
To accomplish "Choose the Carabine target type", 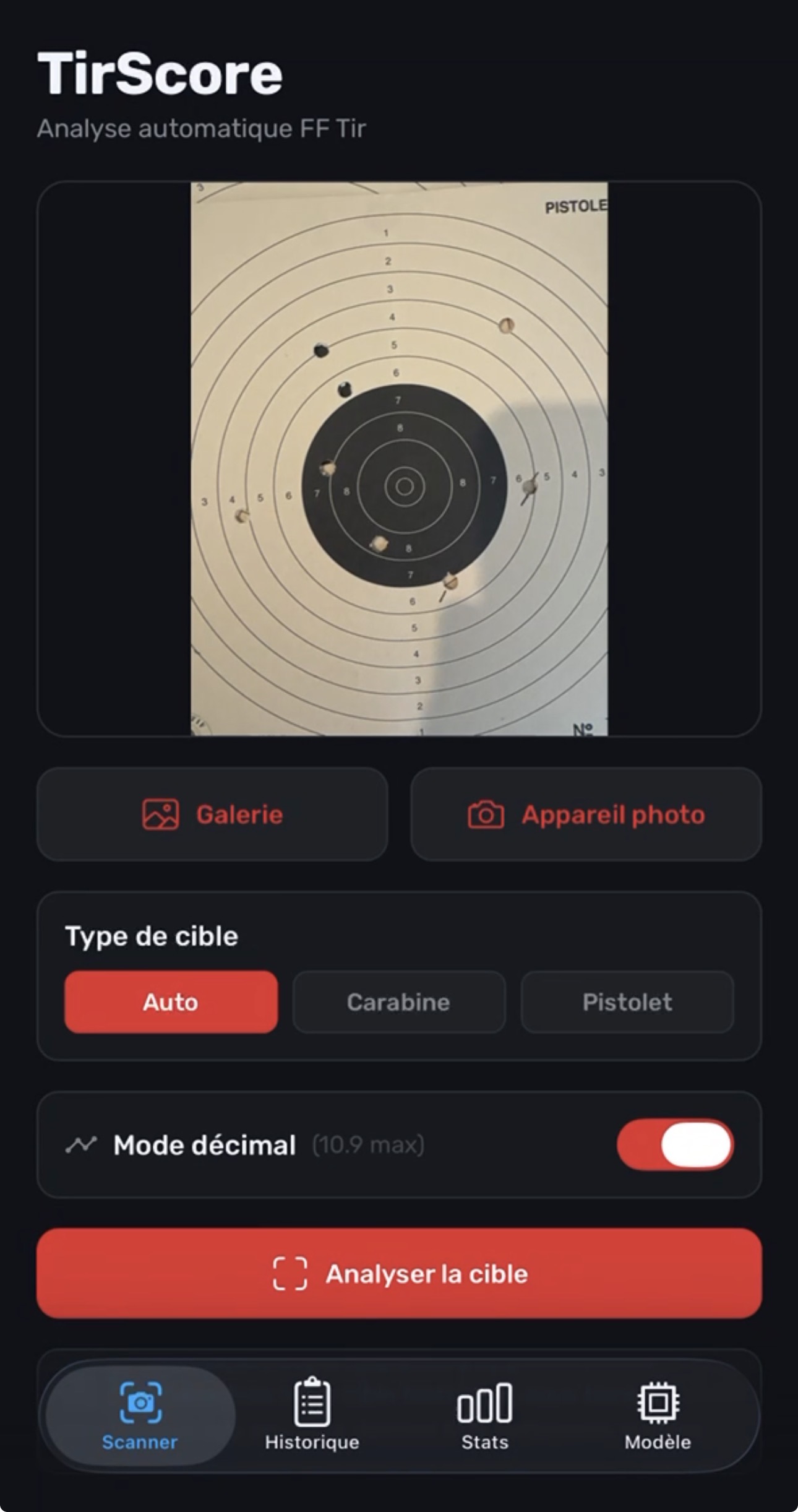I will (399, 1002).
